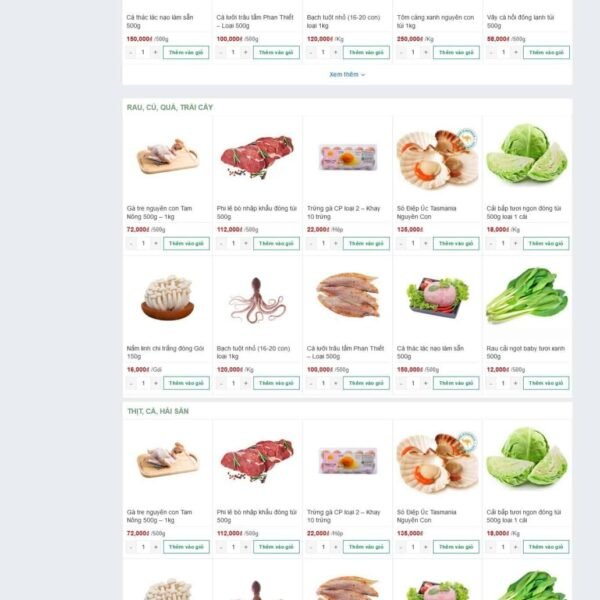Add Trứng gà CP in Rau, củ, quả section to cart
The image size is (600, 600).
click(x=366, y=243)
